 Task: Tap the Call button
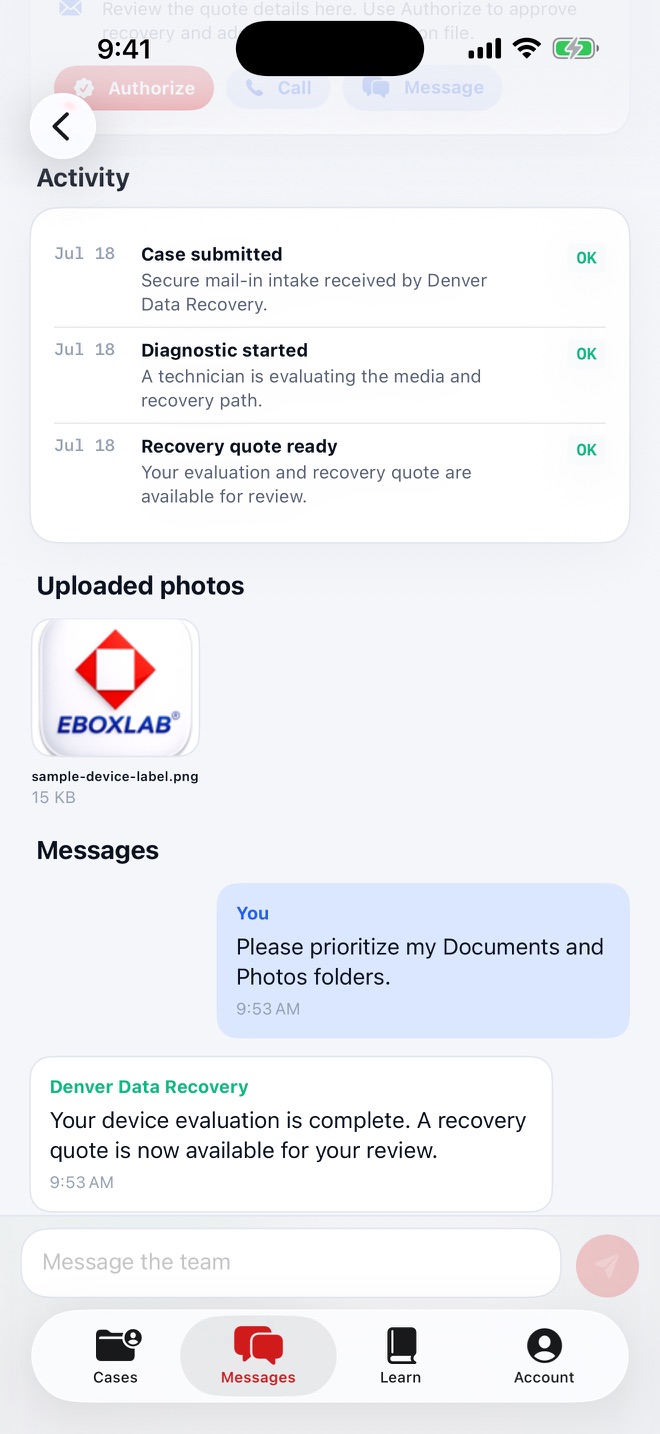279,88
